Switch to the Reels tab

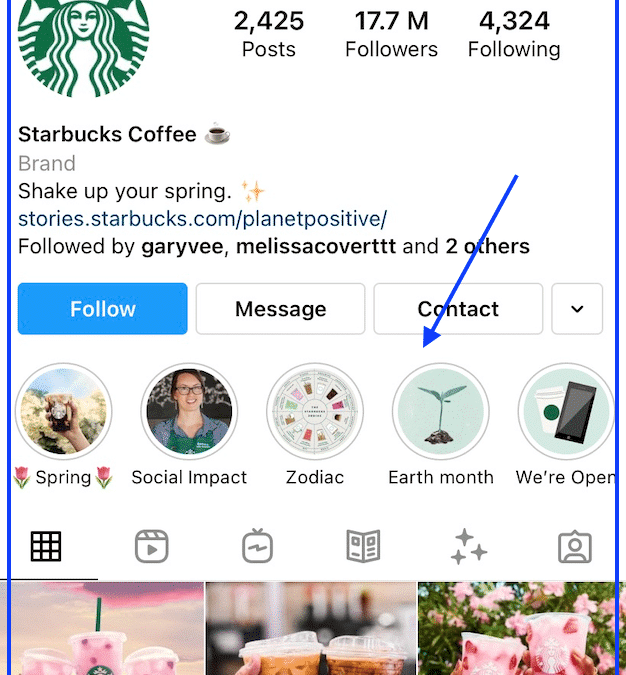152,546
